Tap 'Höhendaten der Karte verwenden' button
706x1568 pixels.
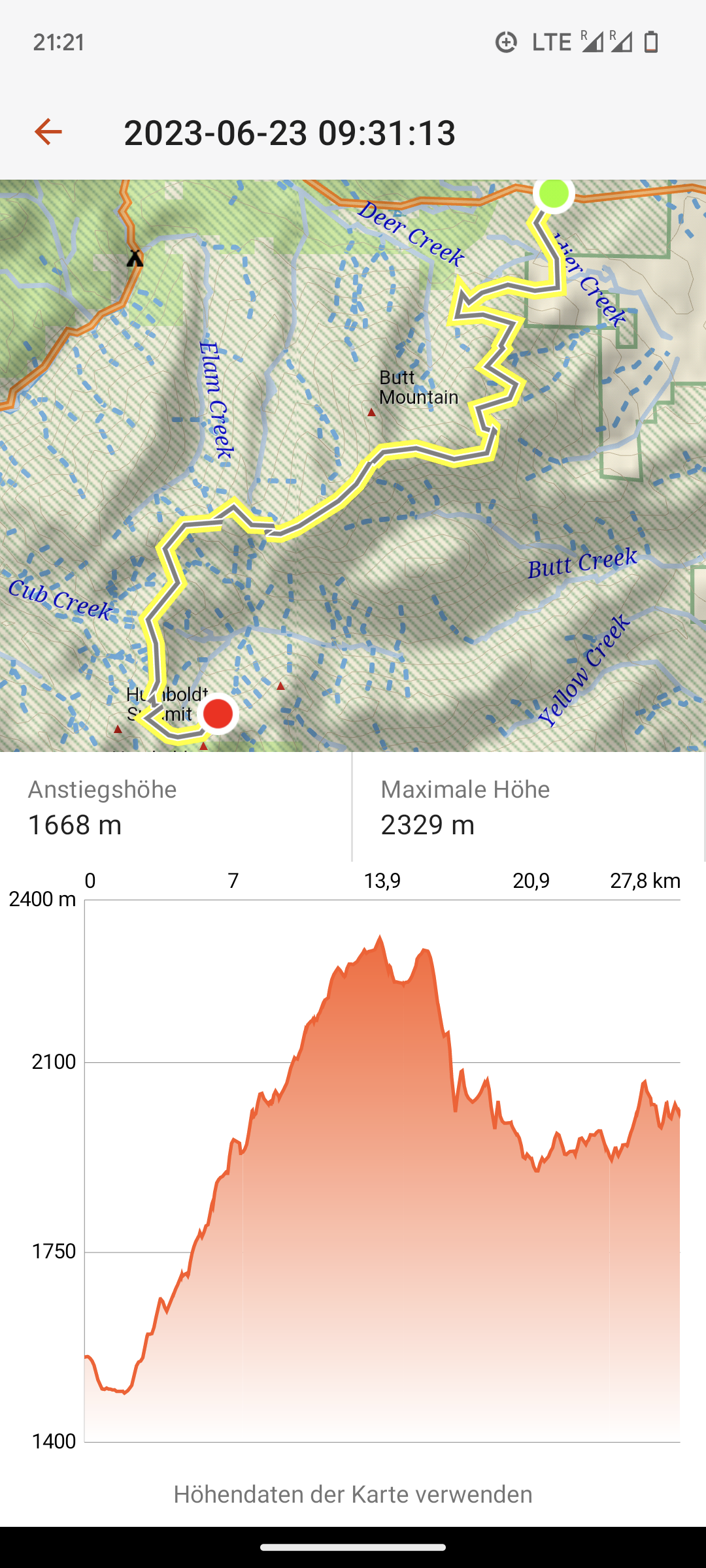tap(353, 1494)
